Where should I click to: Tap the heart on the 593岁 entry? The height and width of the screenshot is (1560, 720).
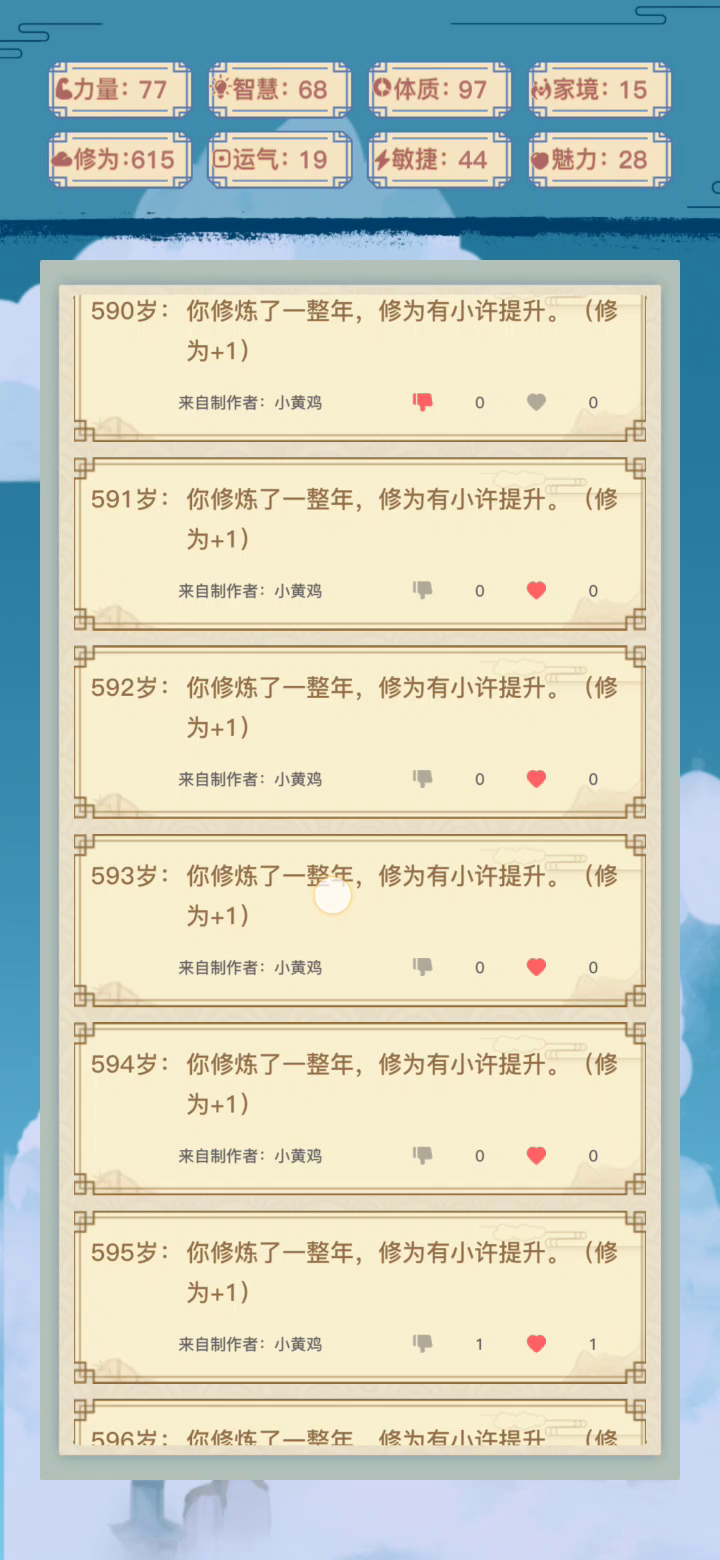[536, 967]
